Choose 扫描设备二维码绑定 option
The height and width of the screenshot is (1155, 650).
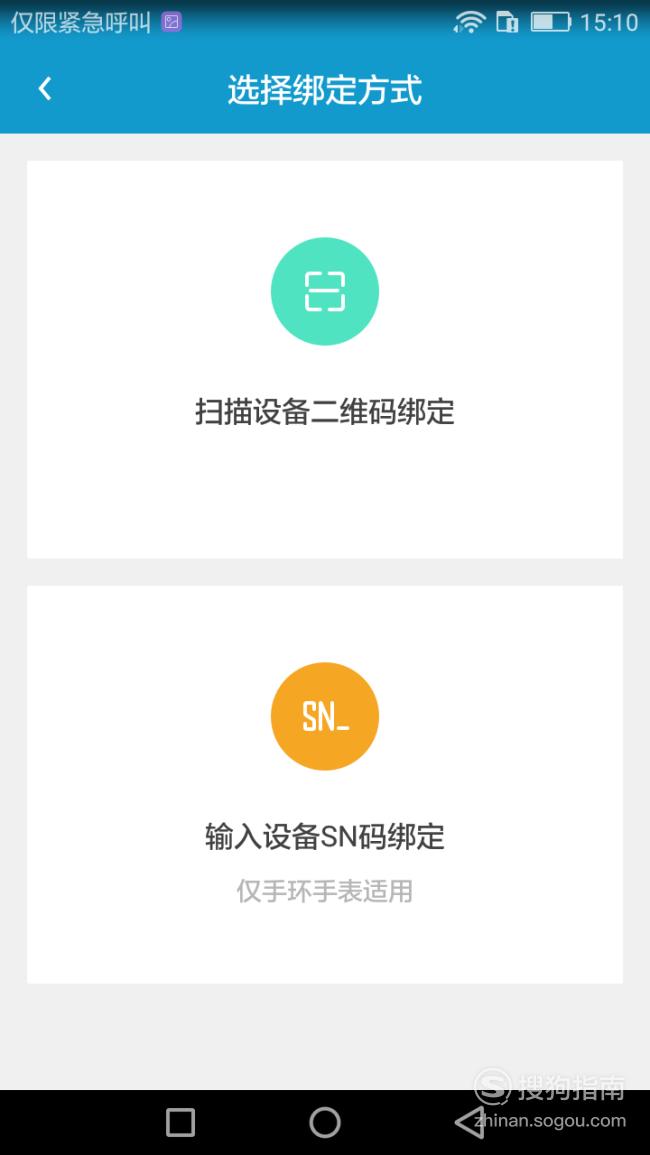click(325, 359)
